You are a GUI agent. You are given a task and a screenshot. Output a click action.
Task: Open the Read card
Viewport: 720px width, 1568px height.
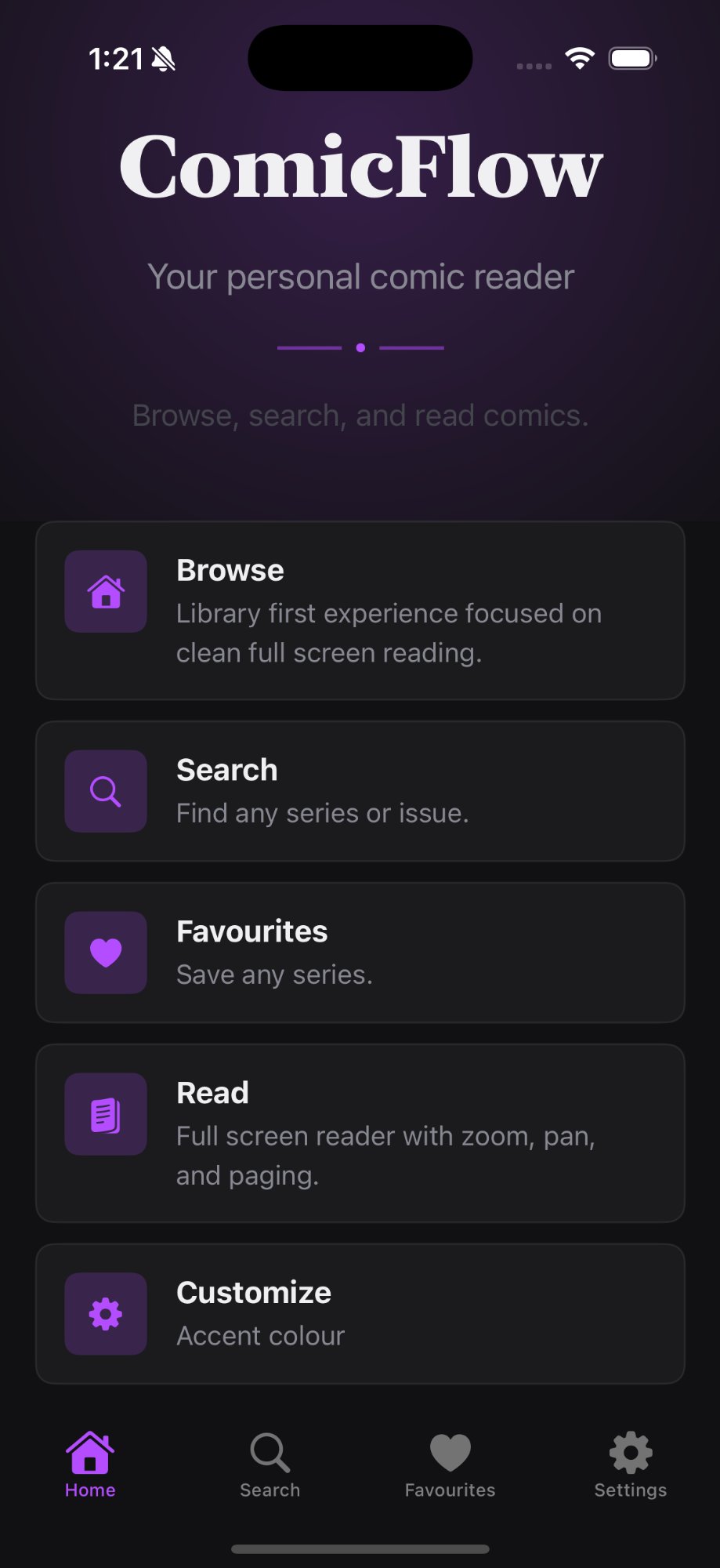[x=360, y=1133]
